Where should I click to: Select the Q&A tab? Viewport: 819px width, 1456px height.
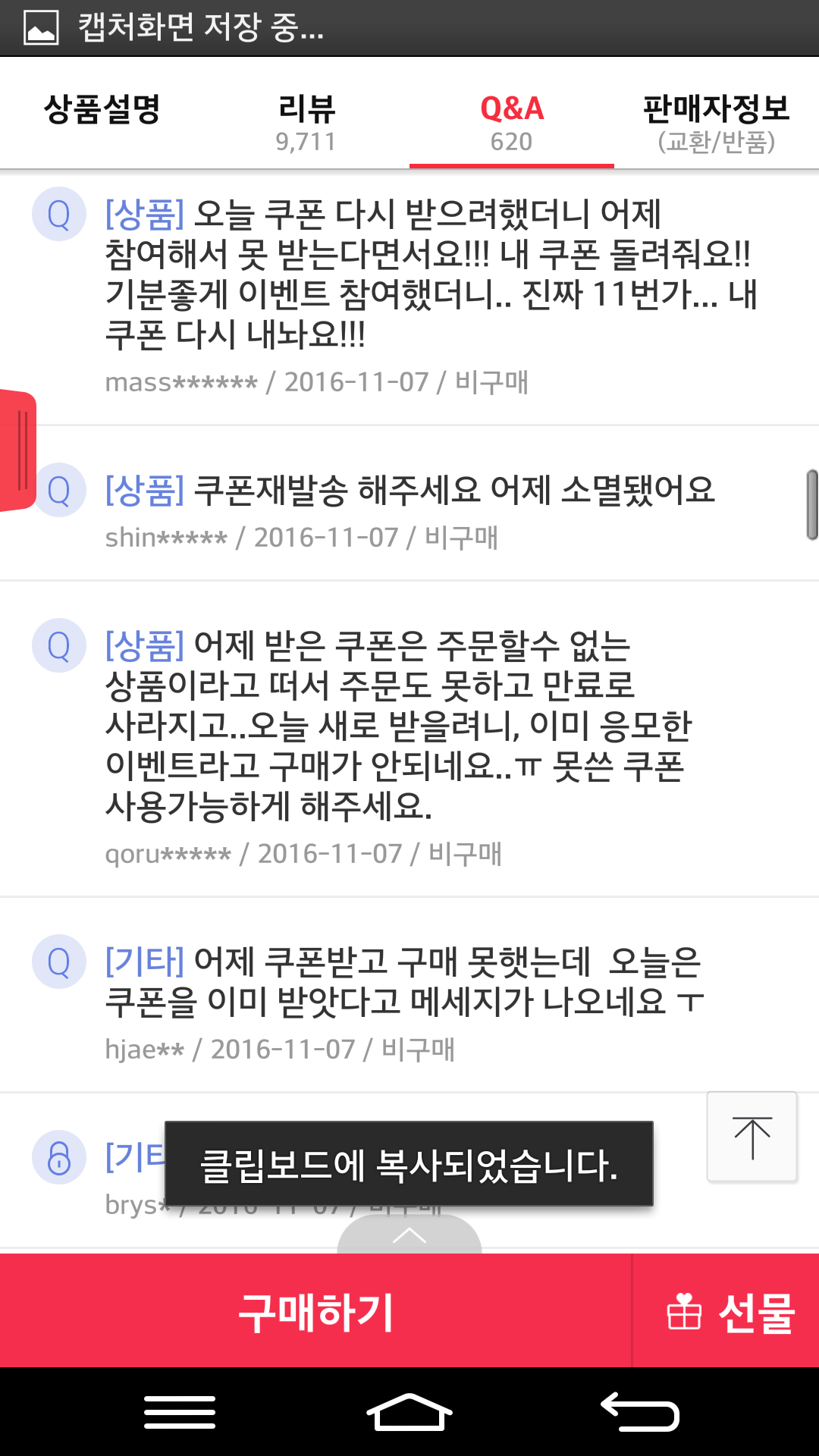coord(512,121)
